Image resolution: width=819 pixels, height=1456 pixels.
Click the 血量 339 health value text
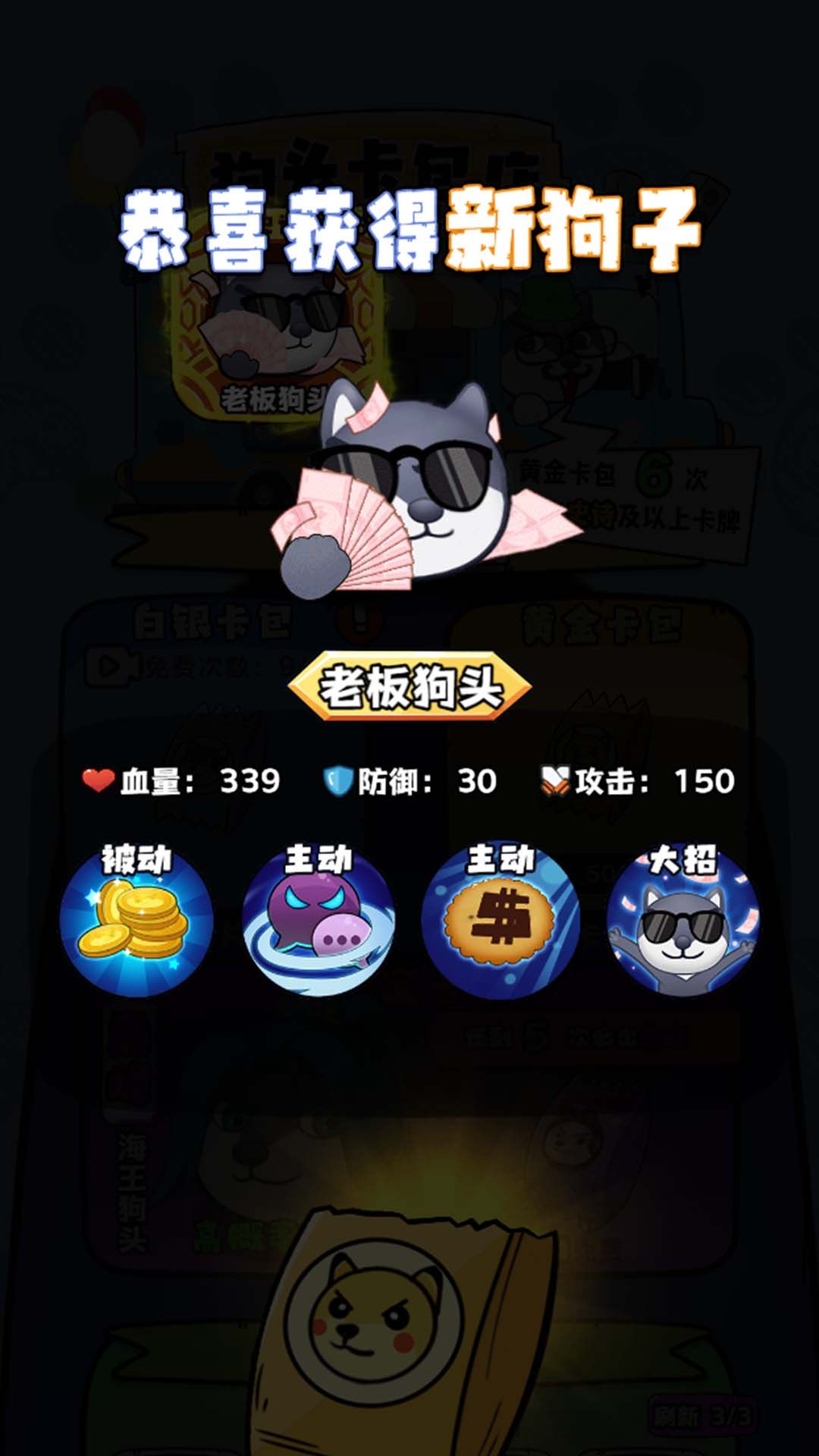click(x=250, y=778)
